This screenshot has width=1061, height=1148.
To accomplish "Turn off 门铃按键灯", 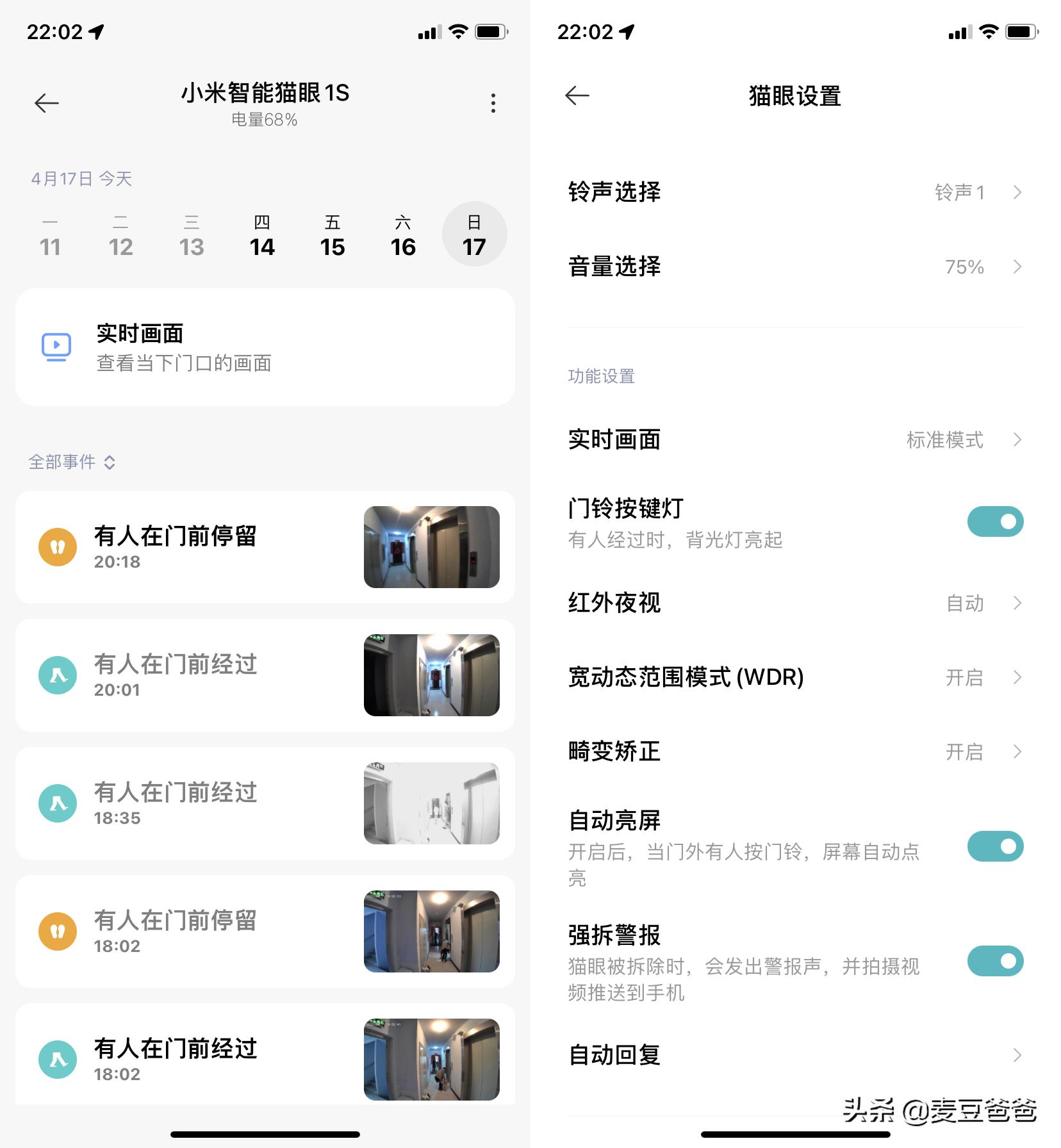I will click(x=994, y=521).
